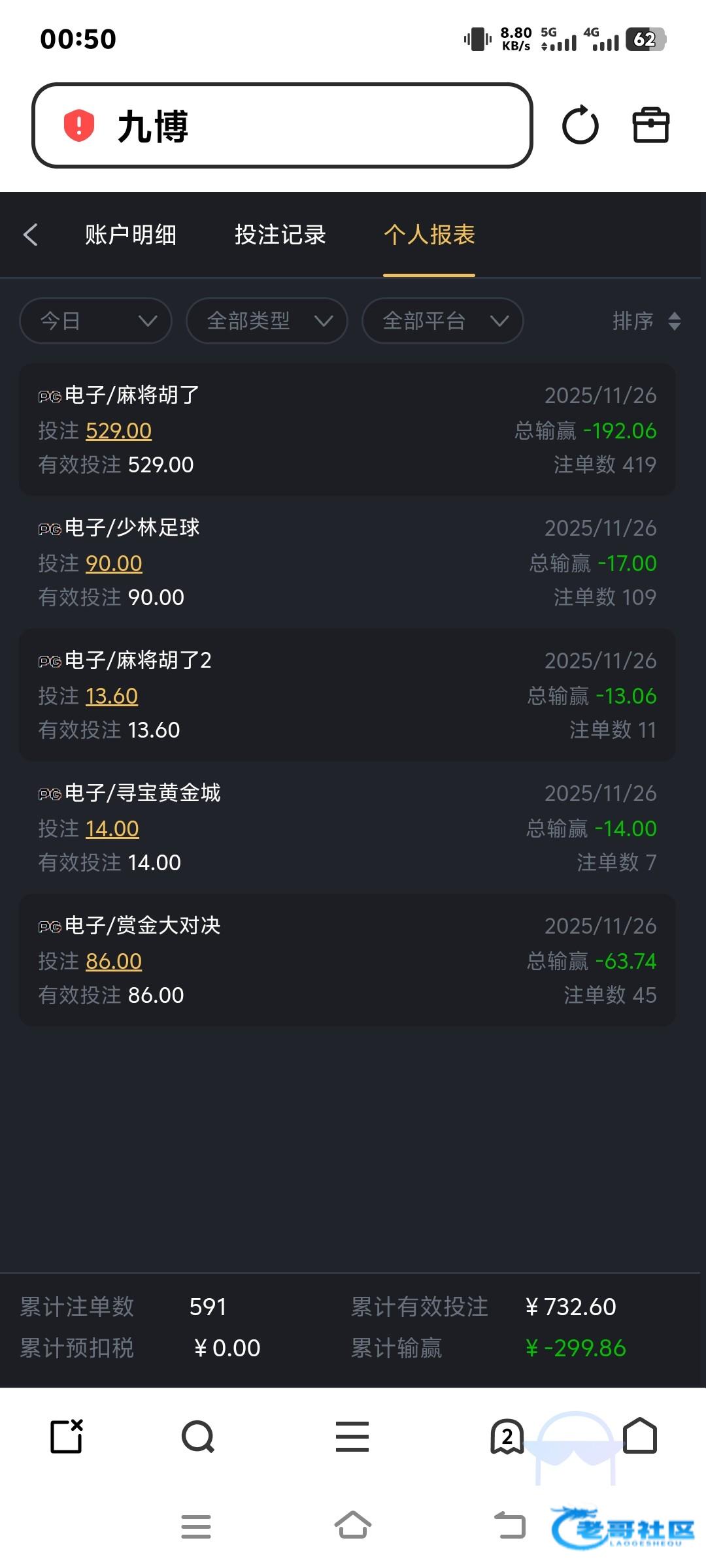Open the browser toolbox icon
Screen dimensions: 706x1568
click(651, 125)
